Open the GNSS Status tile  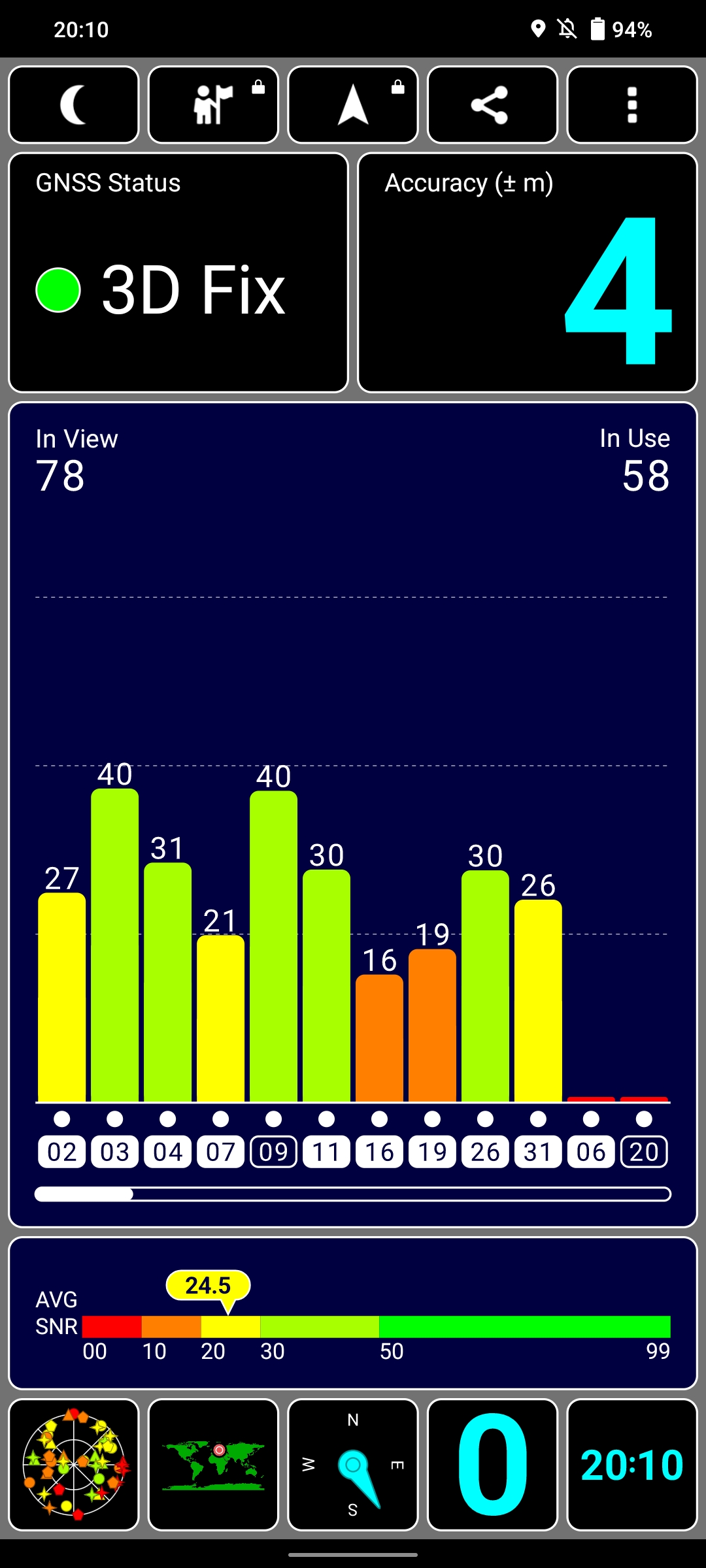click(x=178, y=272)
